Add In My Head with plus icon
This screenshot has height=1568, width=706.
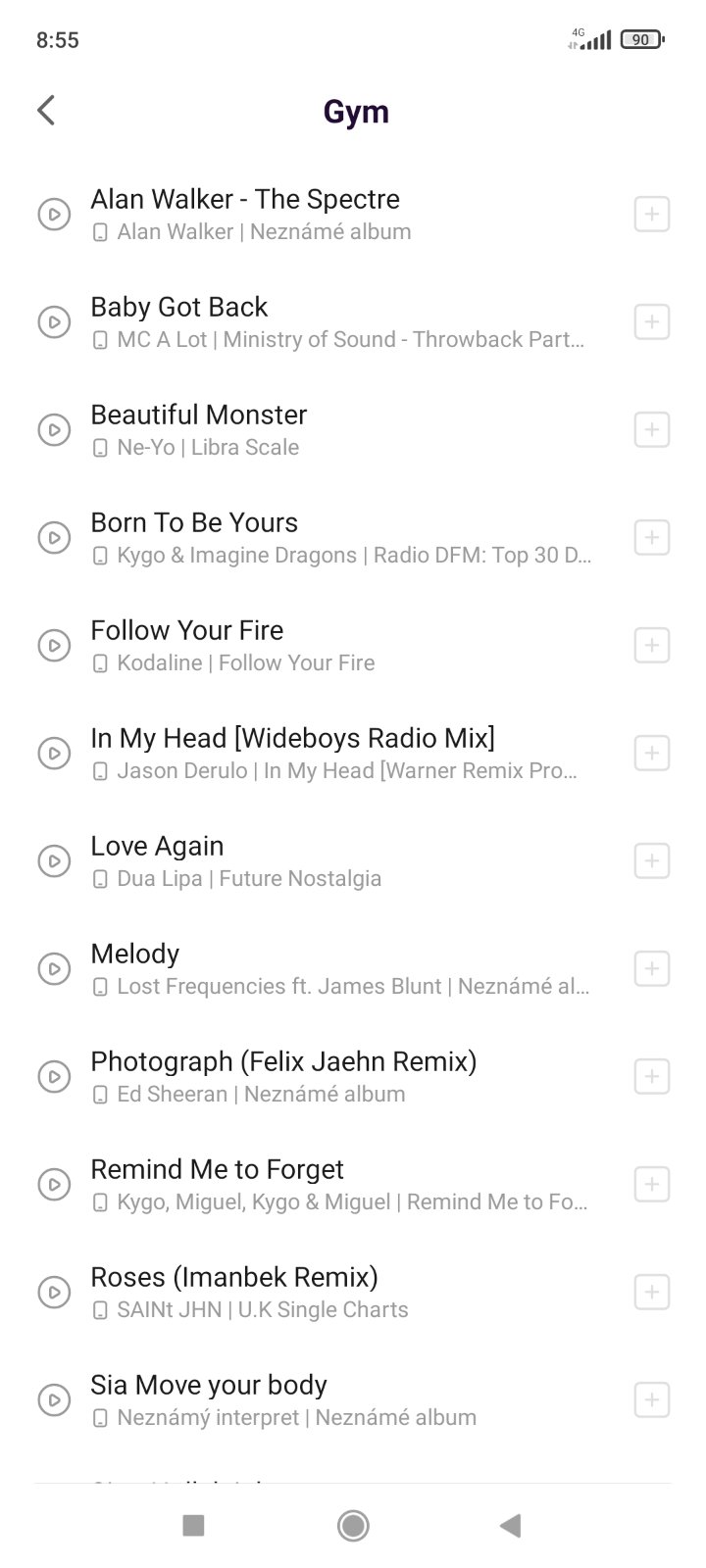tap(651, 753)
